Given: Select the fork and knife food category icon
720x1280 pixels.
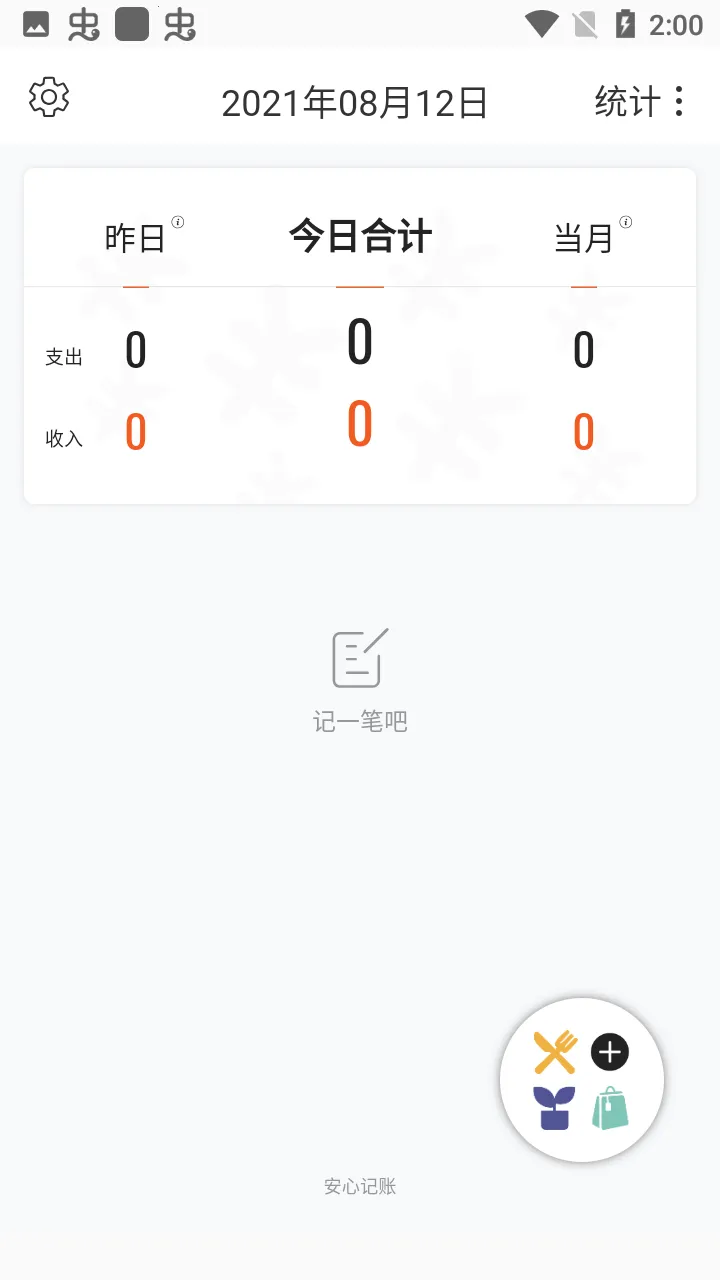Looking at the screenshot, I should coord(556,1051).
